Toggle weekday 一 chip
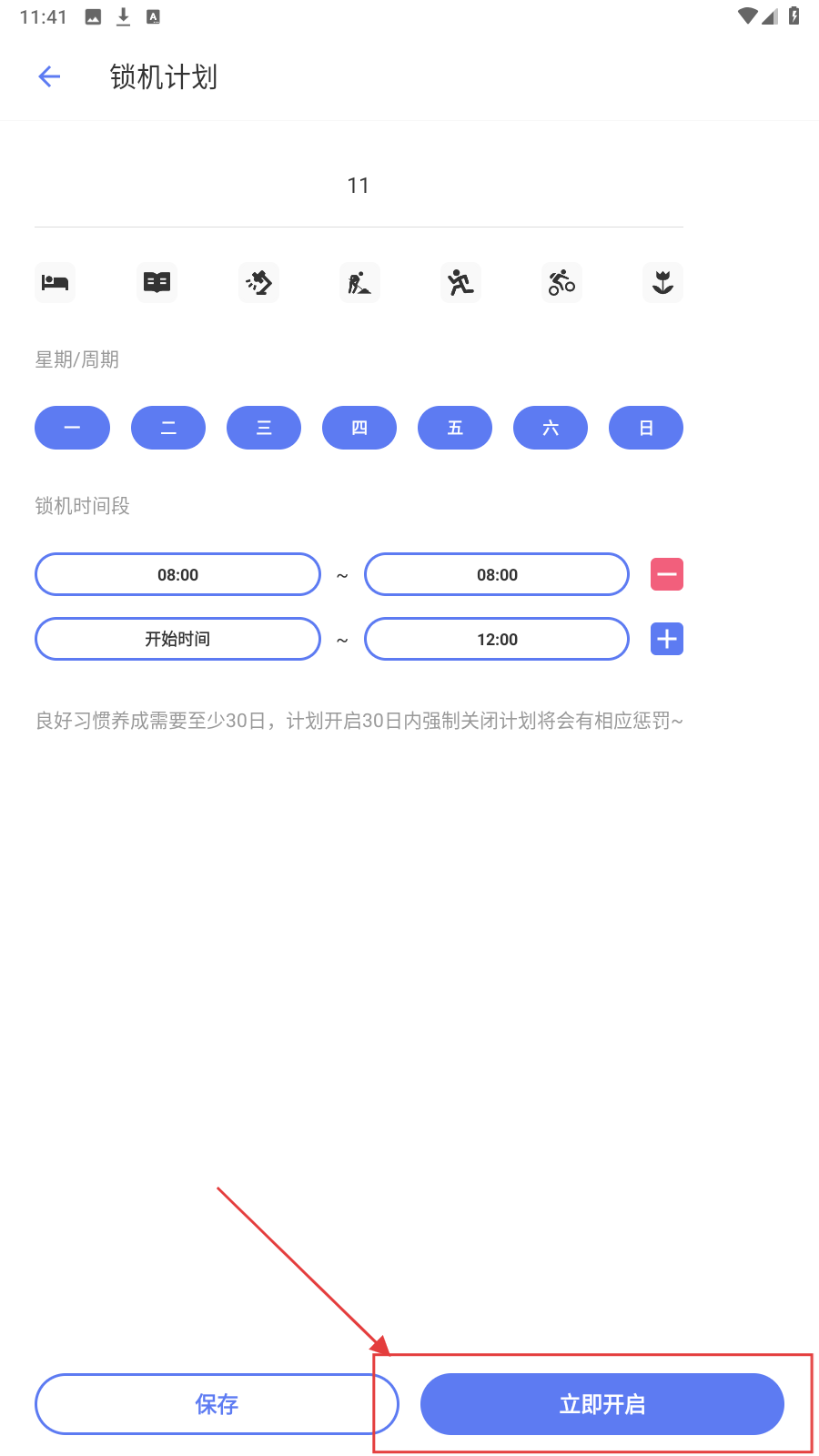This screenshot has height=1456, width=819. click(72, 428)
